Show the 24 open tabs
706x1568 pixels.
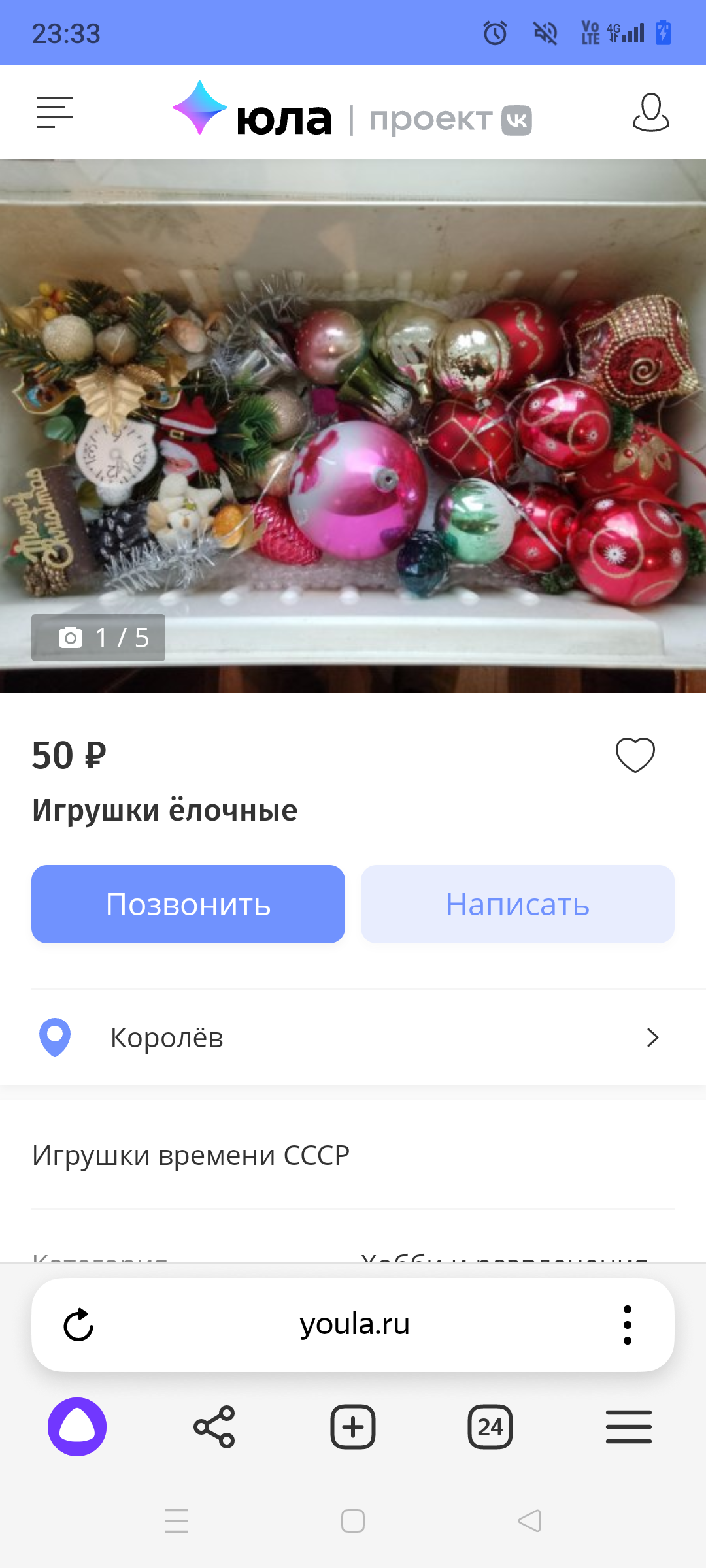(x=490, y=1427)
